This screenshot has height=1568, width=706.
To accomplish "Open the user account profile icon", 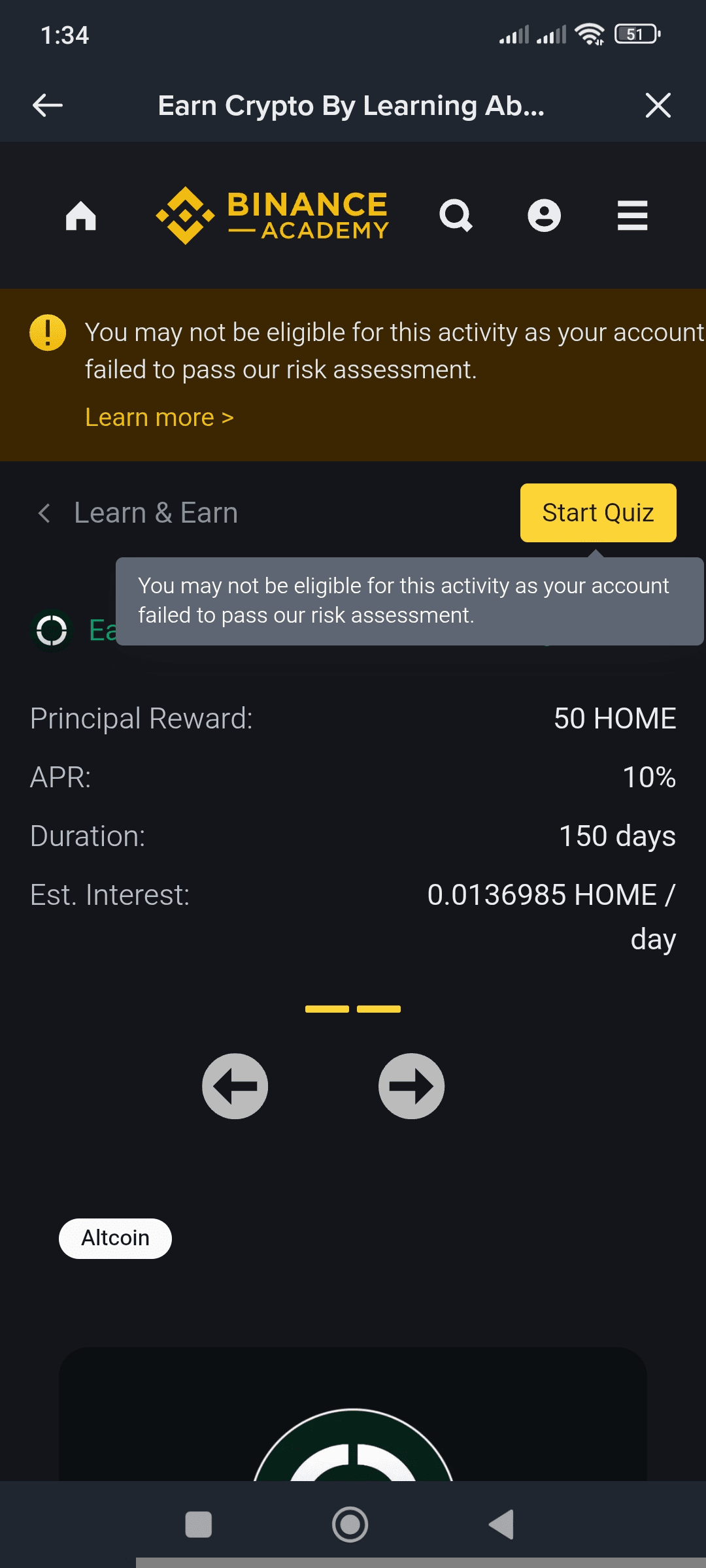I will coord(544,216).
